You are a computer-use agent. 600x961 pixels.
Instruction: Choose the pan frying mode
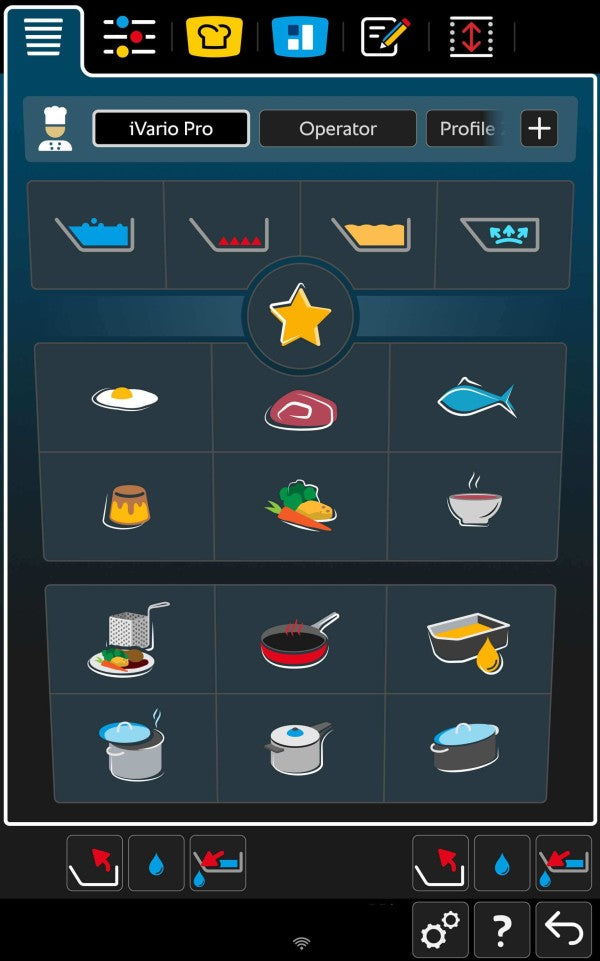point(300,640)
